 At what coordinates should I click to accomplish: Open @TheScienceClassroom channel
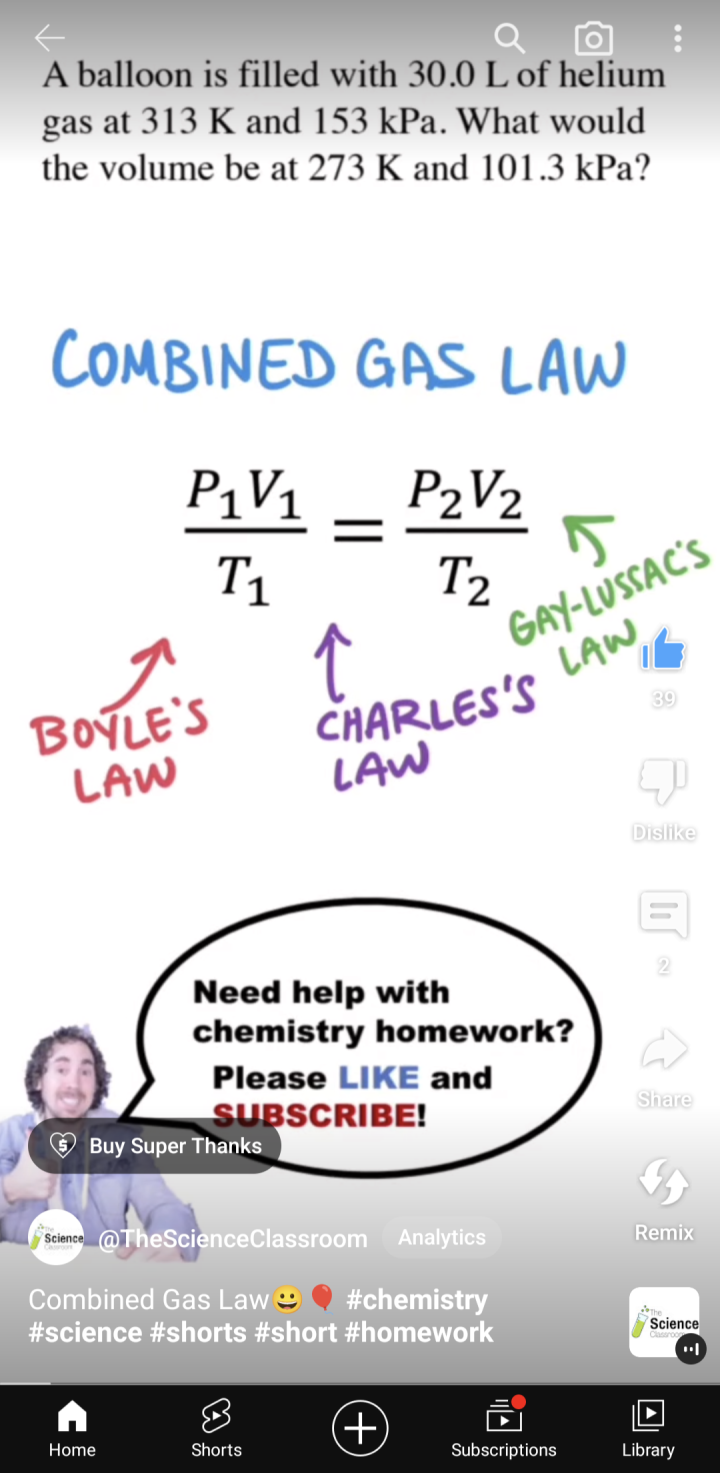(232, 1238)
